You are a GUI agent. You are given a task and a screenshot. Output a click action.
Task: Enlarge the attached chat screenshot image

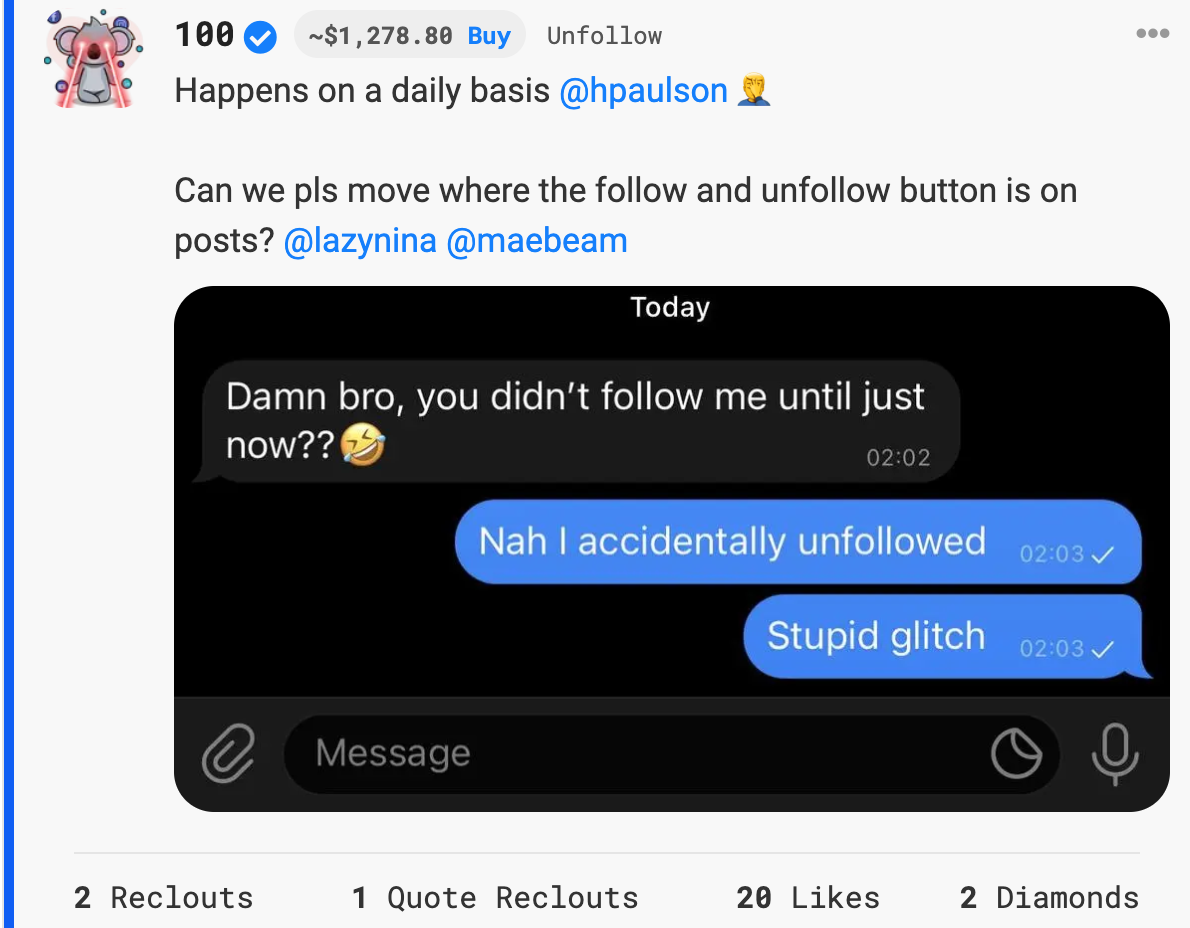coord(672,549)
